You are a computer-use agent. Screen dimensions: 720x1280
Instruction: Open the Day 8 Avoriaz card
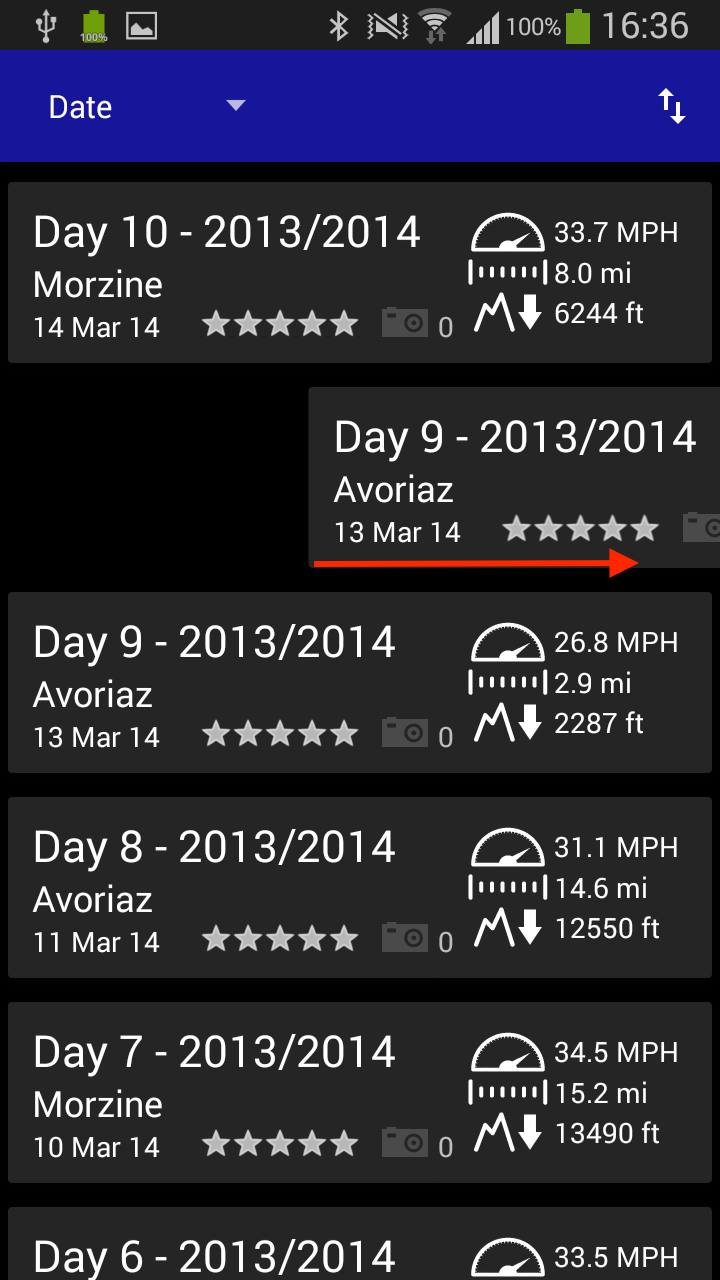360,887
